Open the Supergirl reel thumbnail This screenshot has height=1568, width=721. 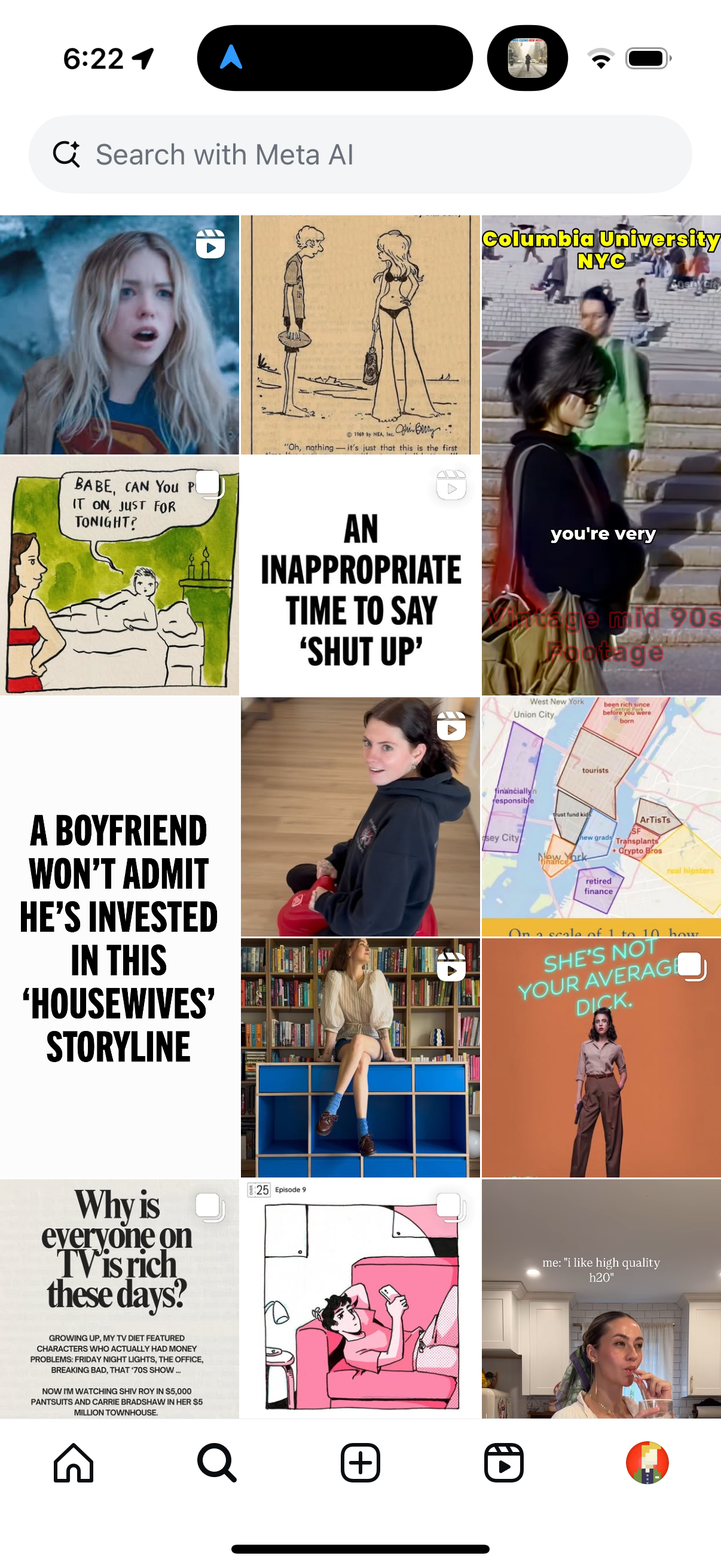119,335
